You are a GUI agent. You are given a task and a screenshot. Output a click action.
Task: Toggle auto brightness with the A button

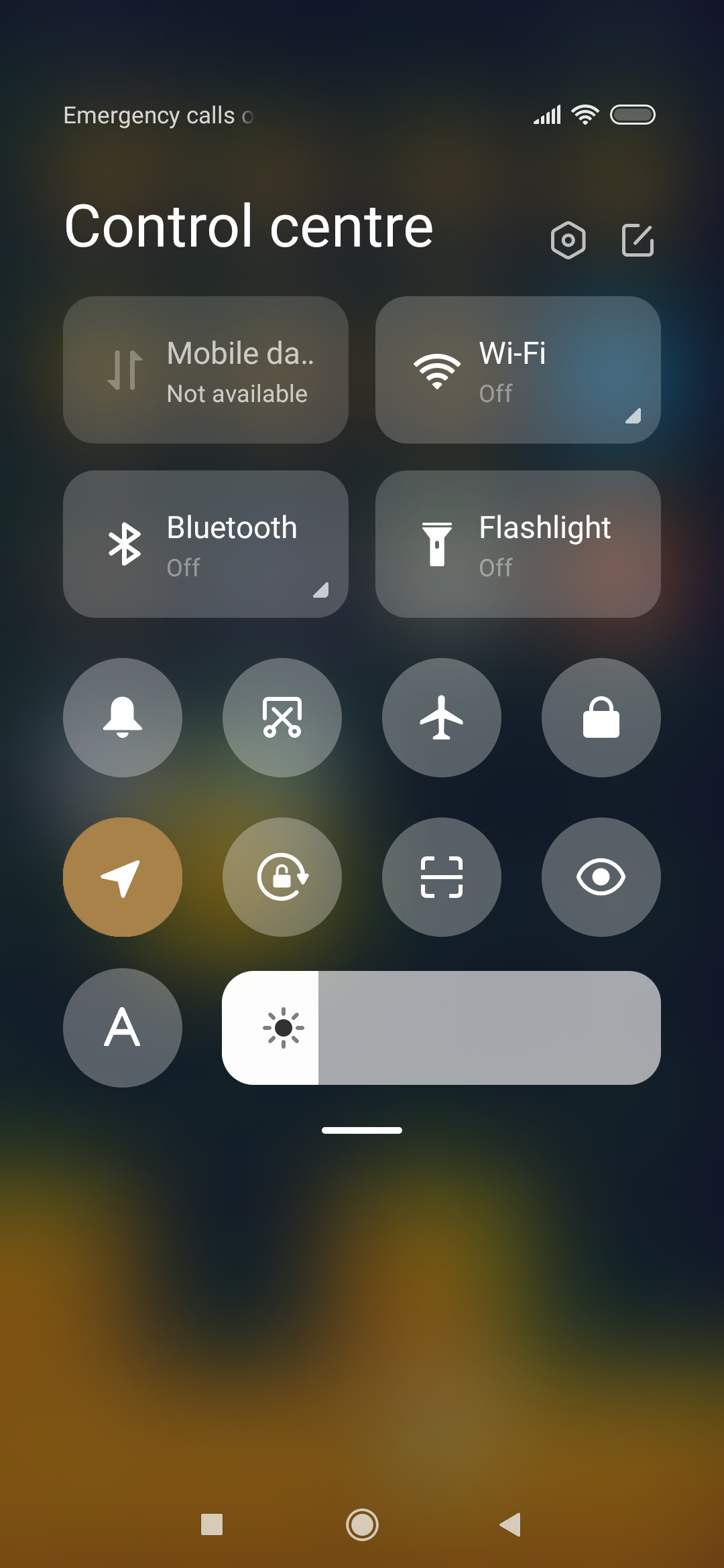pos(123,1028)
